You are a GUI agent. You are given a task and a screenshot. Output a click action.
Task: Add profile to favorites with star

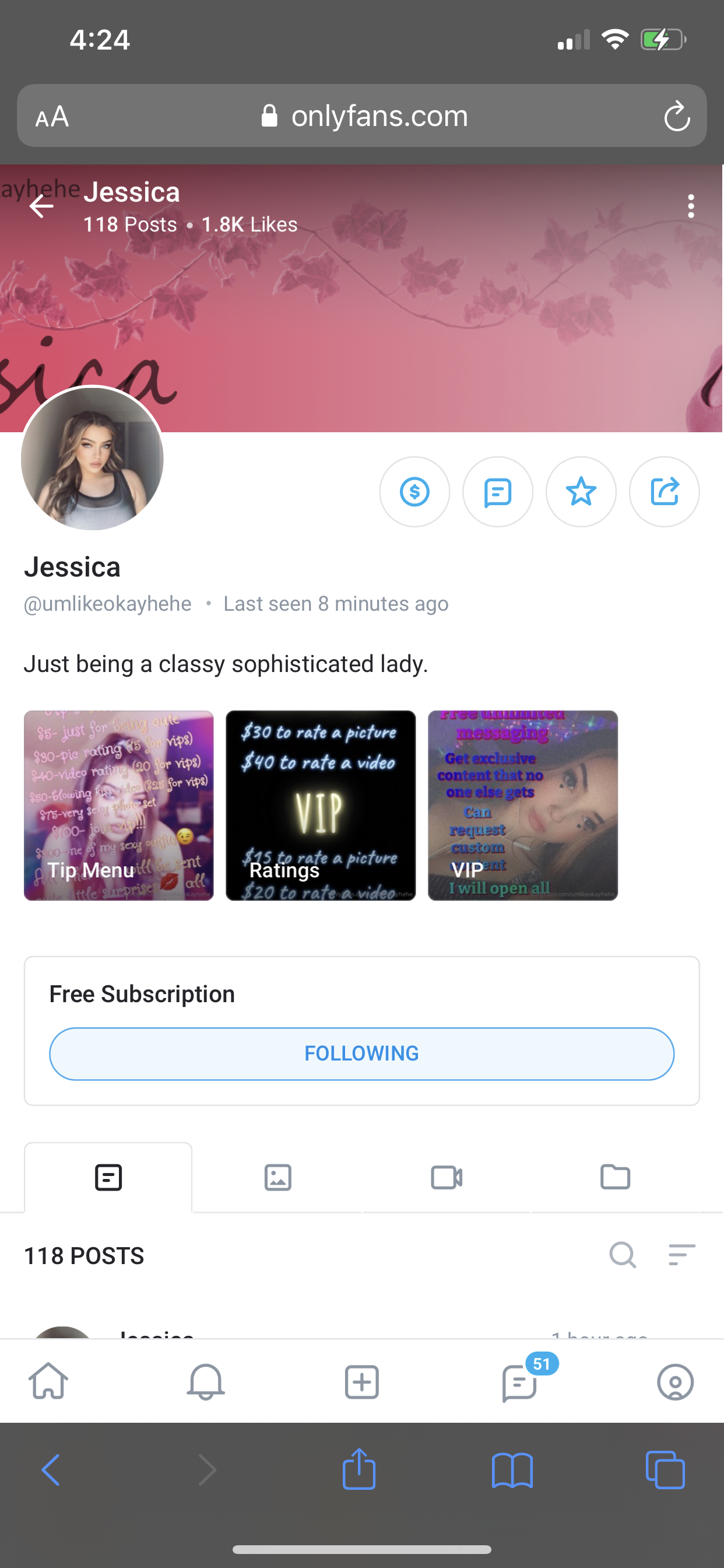click(x=581, y=492)
